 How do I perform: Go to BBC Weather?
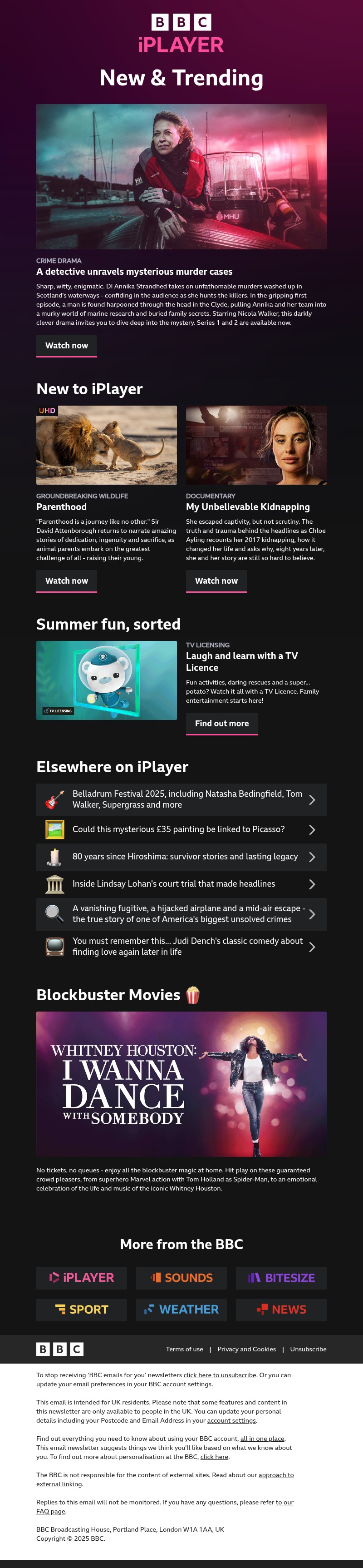181,1309
